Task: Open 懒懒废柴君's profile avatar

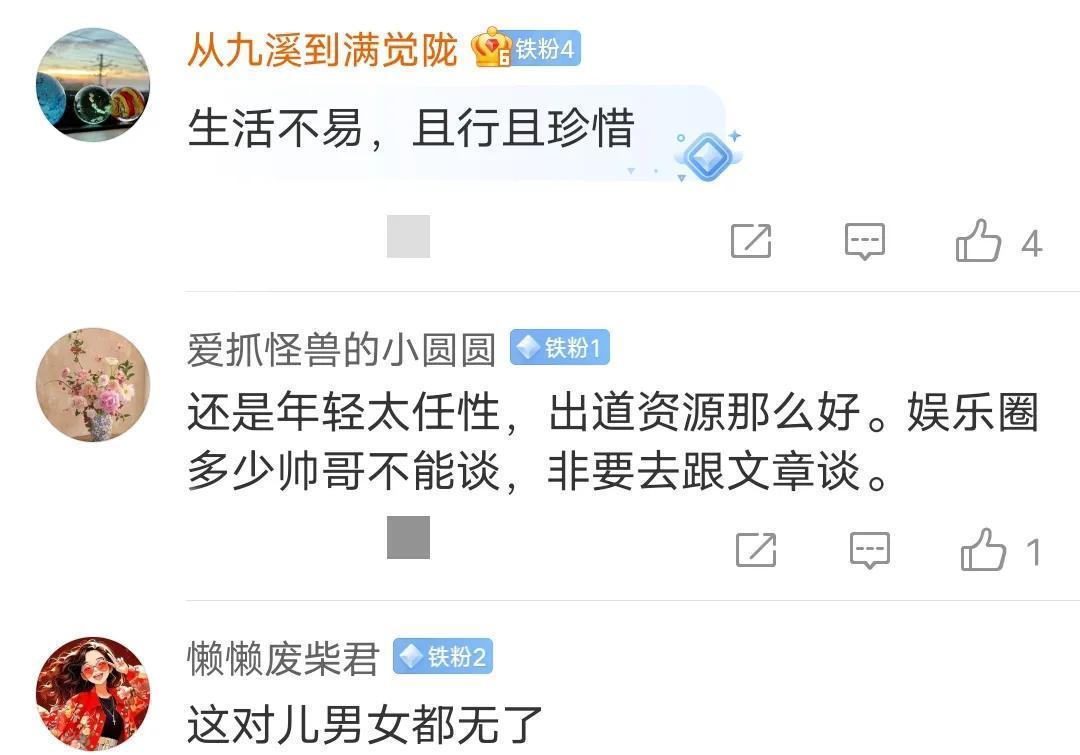Action: click(x=92, y=694)
